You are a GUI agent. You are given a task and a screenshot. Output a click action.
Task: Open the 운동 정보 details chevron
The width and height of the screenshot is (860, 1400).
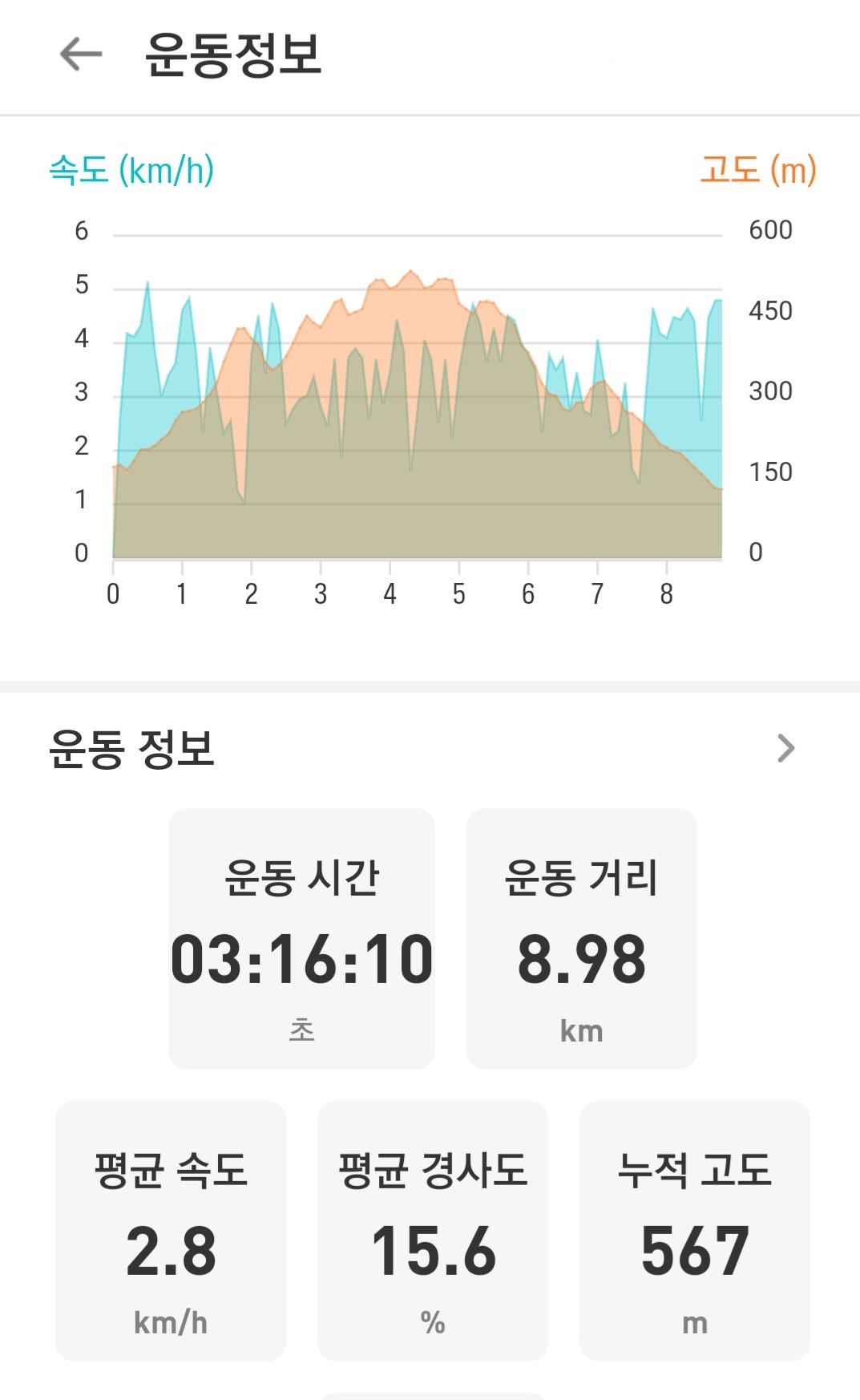pyautogui.click(x=786, y=748)
